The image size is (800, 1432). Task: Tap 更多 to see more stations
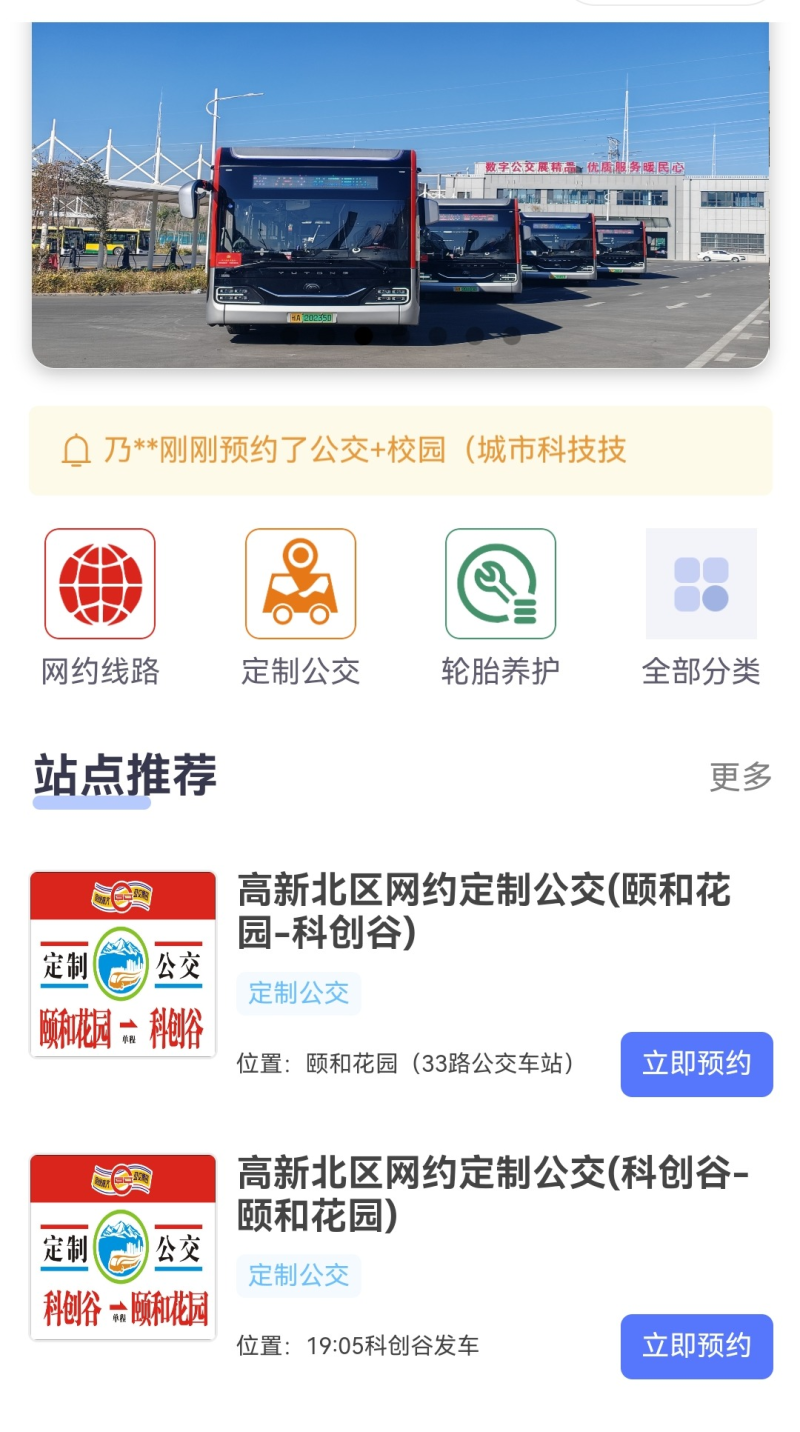pos(740,776)
